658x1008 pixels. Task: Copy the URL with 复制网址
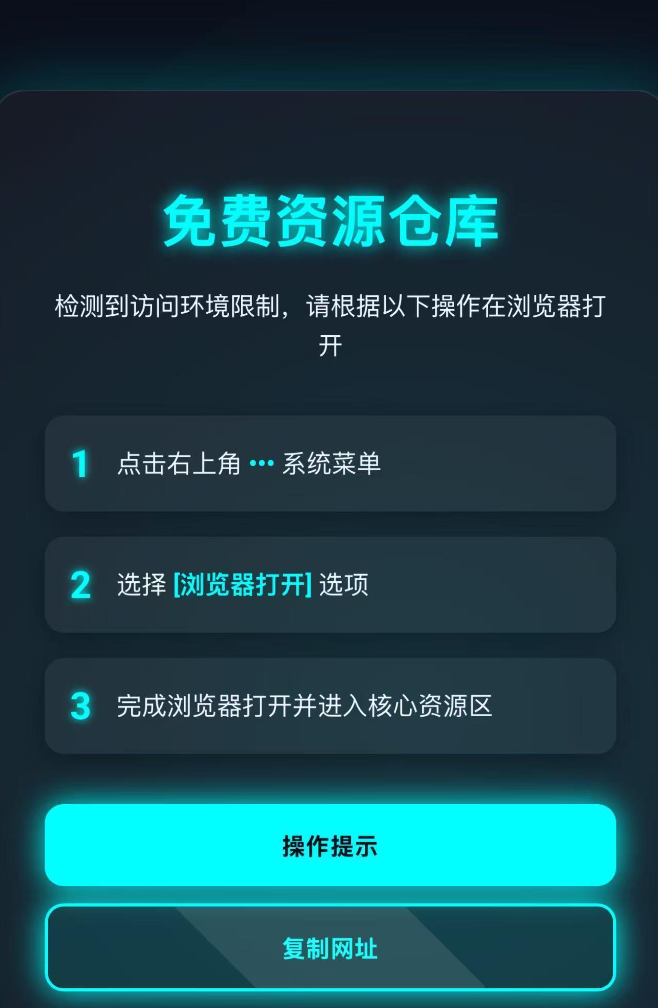pos(330,947)
